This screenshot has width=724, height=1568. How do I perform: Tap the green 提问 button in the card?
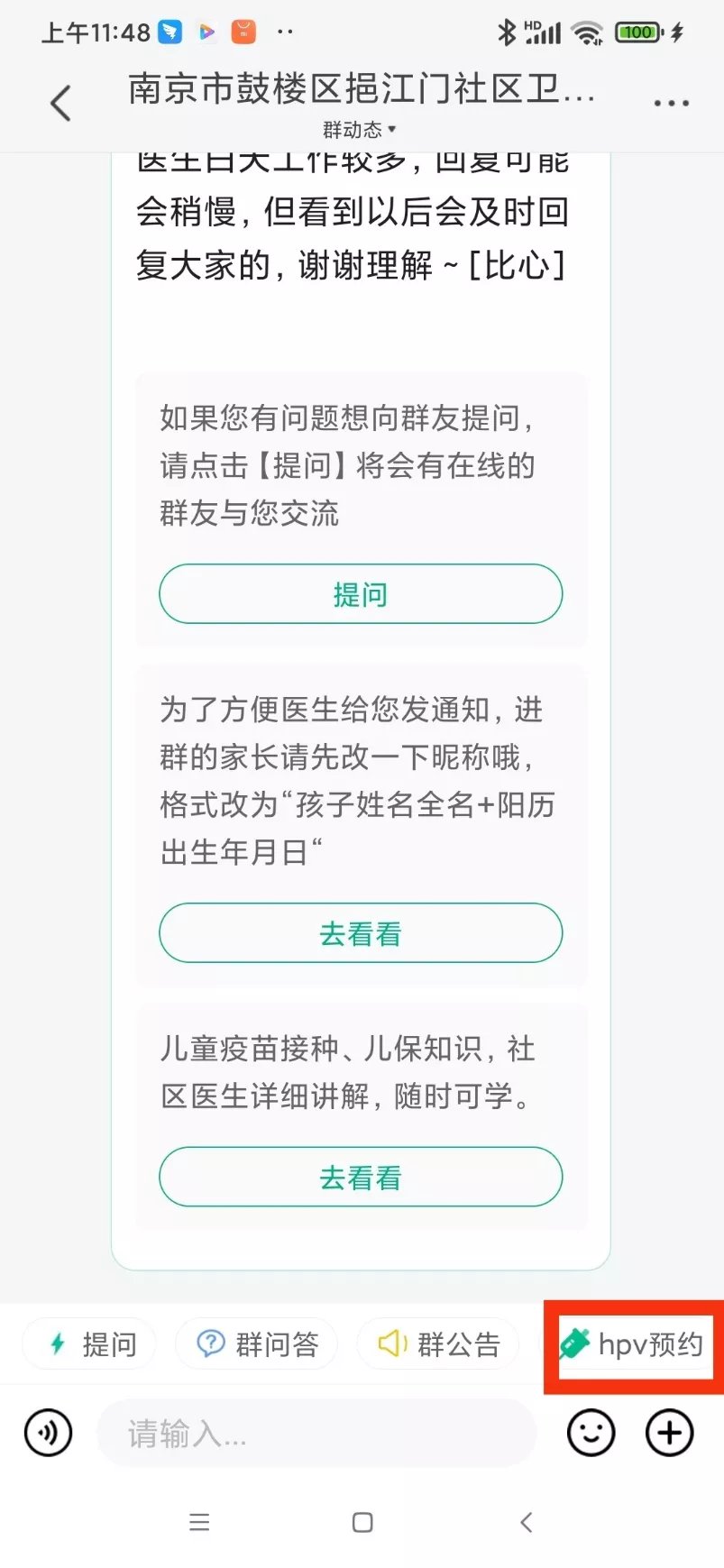coord(361,594)
